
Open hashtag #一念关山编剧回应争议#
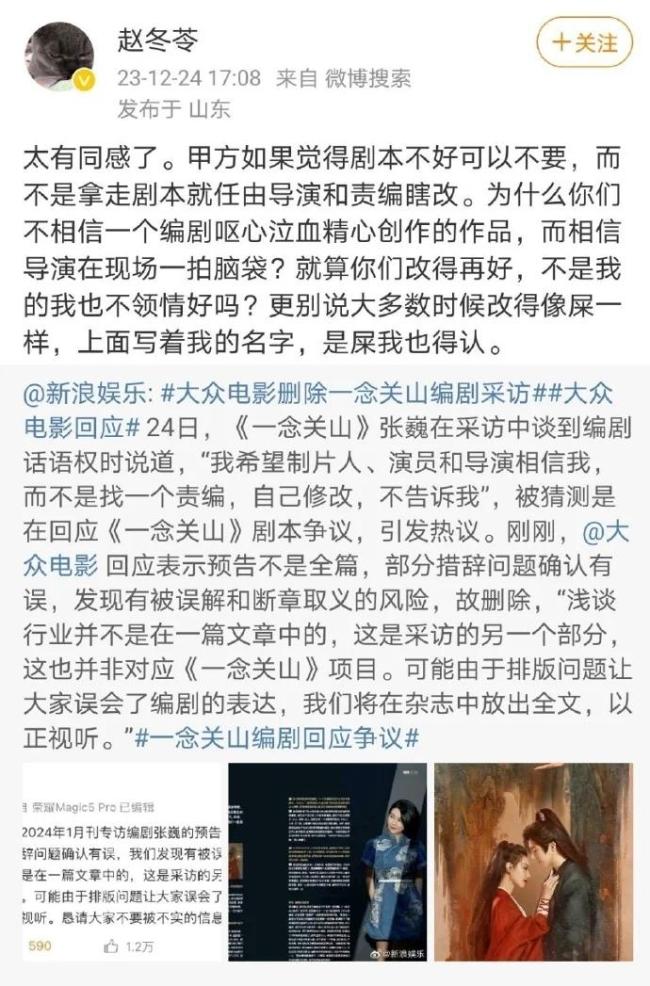pos(275,736)
